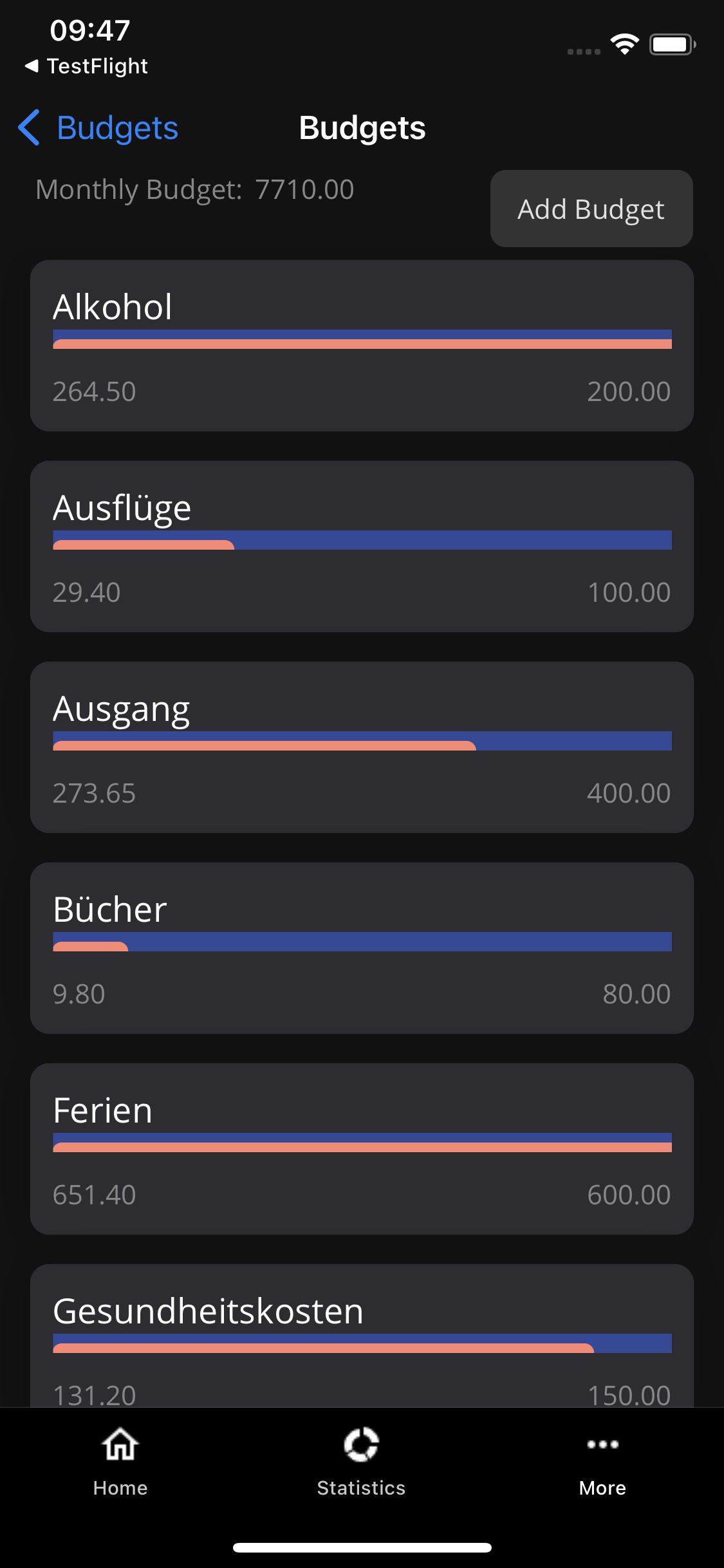Select the Ausgang budget entry
Image resolution: width=724 pixels, height=1568 pixels.
[362, 747]
